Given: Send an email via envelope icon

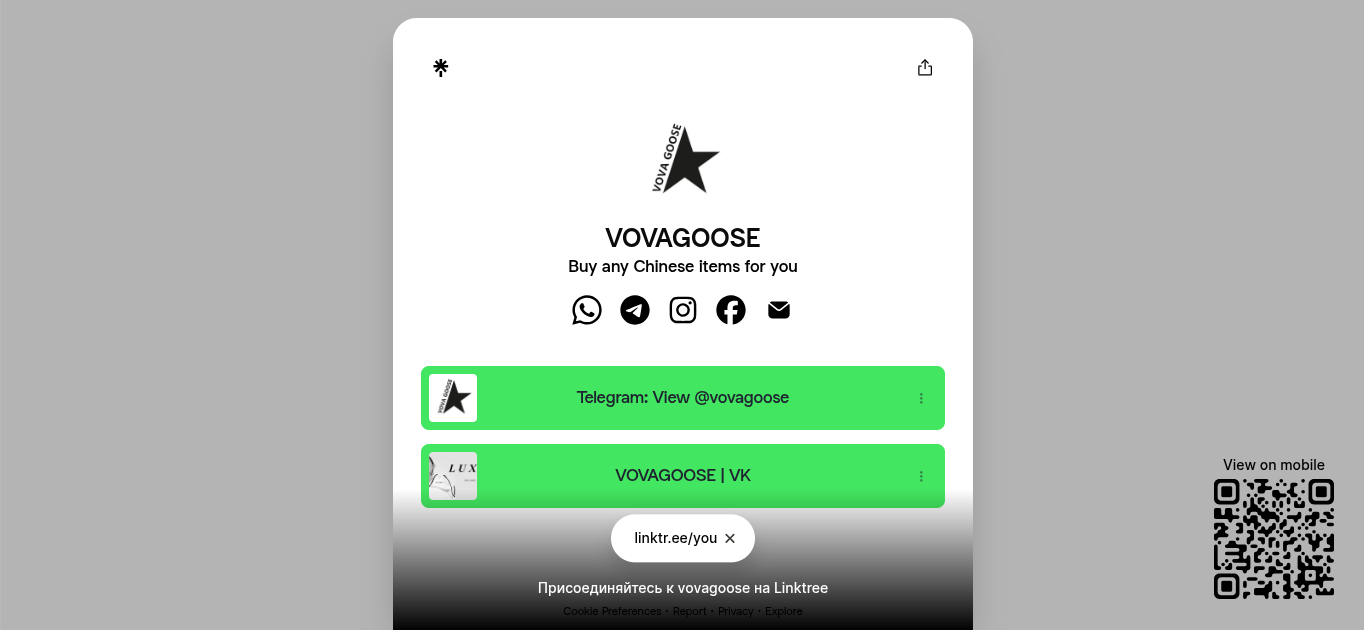Looking at the screenshot, I should (x=779, y=310).
